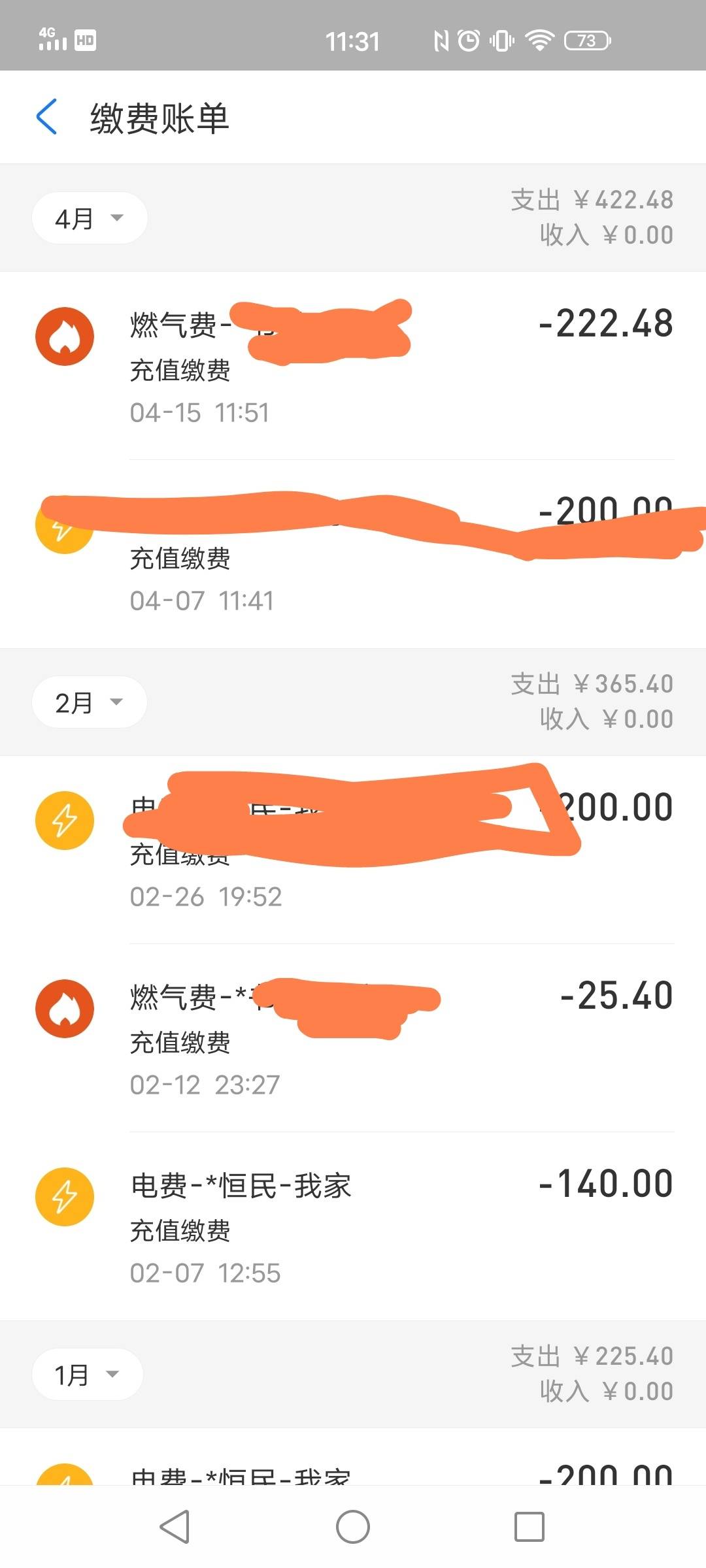Open the 2月 month dropdown
Screen dimensions: 706x1568
click(x=90, y=702)
